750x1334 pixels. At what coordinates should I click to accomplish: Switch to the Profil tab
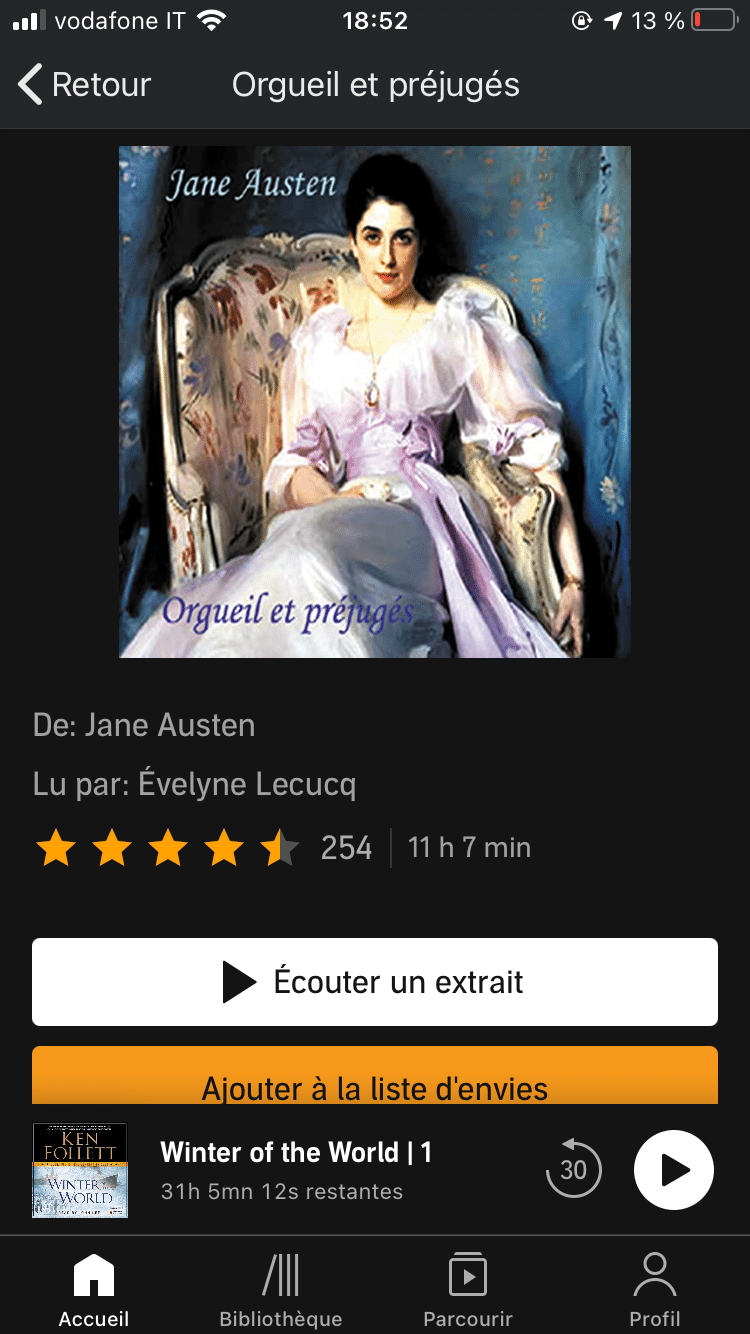click(655, 1290)
